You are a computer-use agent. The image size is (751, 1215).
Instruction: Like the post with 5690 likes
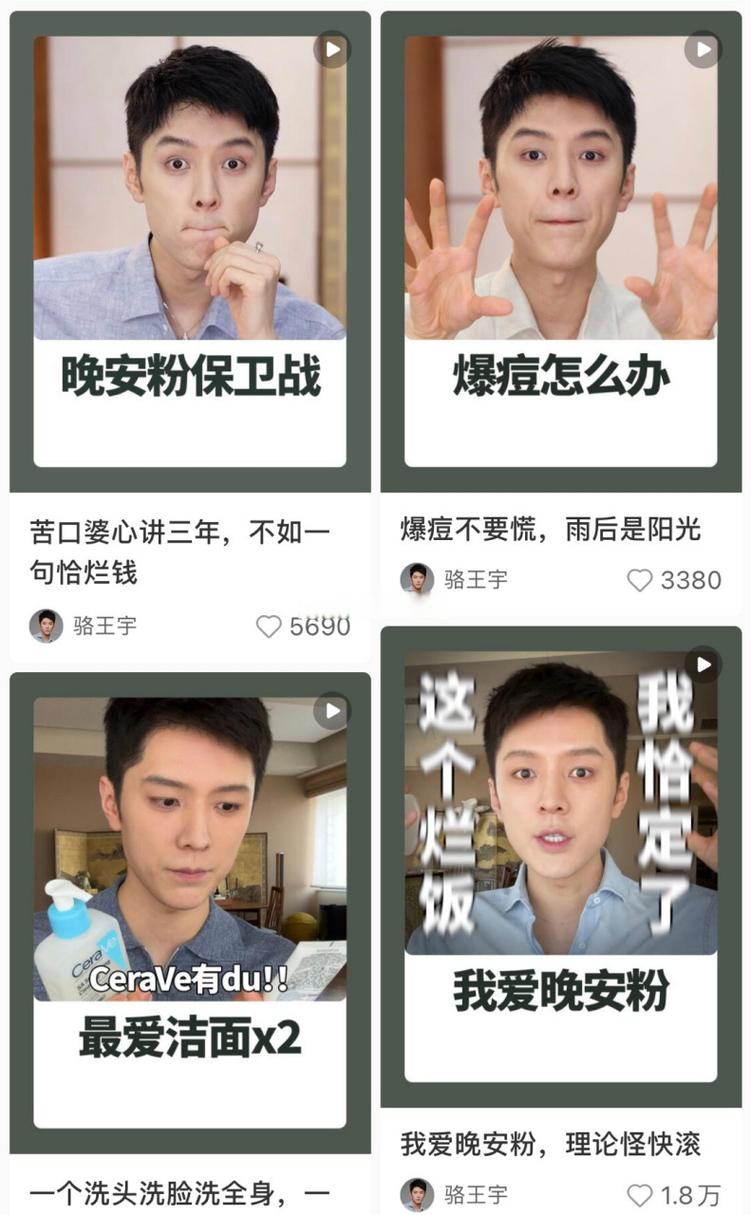point(269,627)
